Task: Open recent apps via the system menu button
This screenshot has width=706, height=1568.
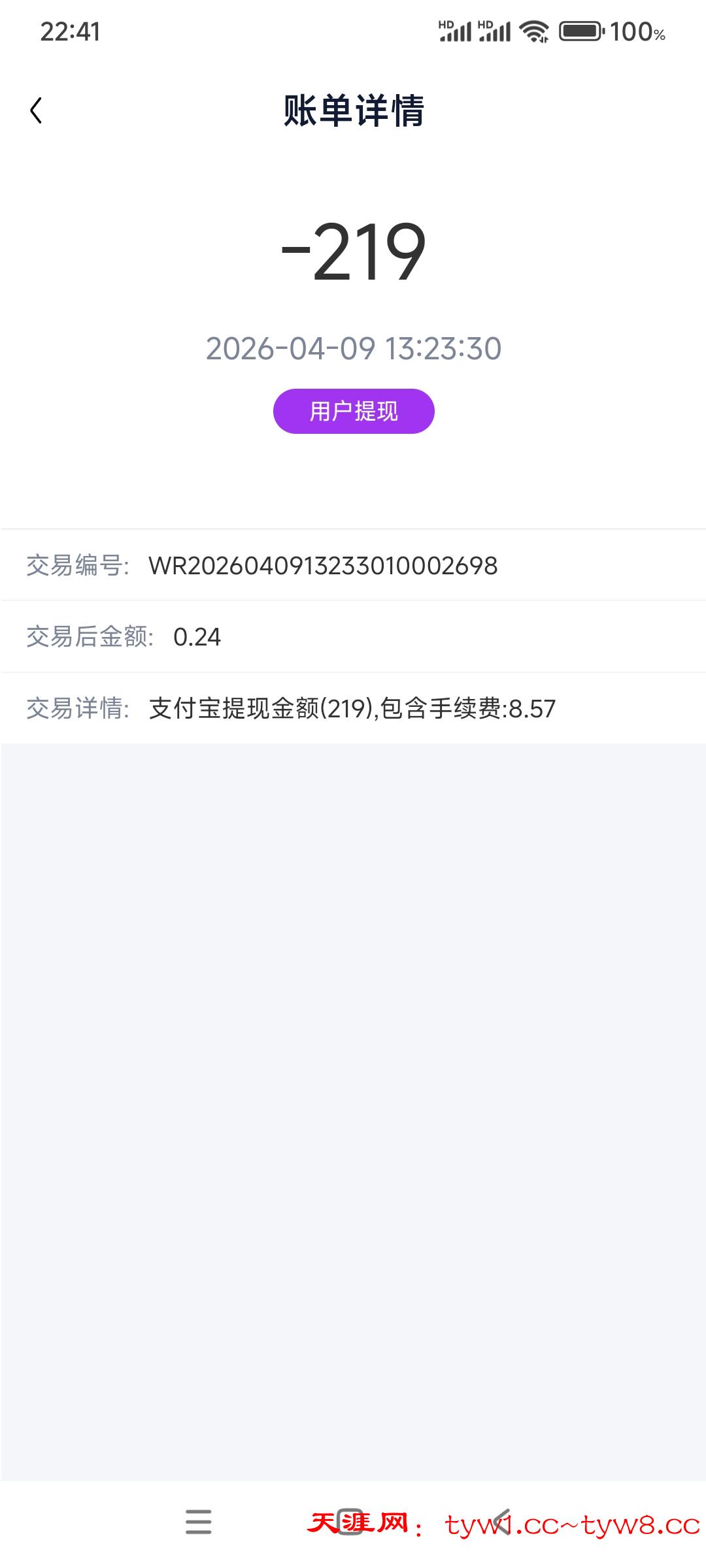Action: 198,1522
